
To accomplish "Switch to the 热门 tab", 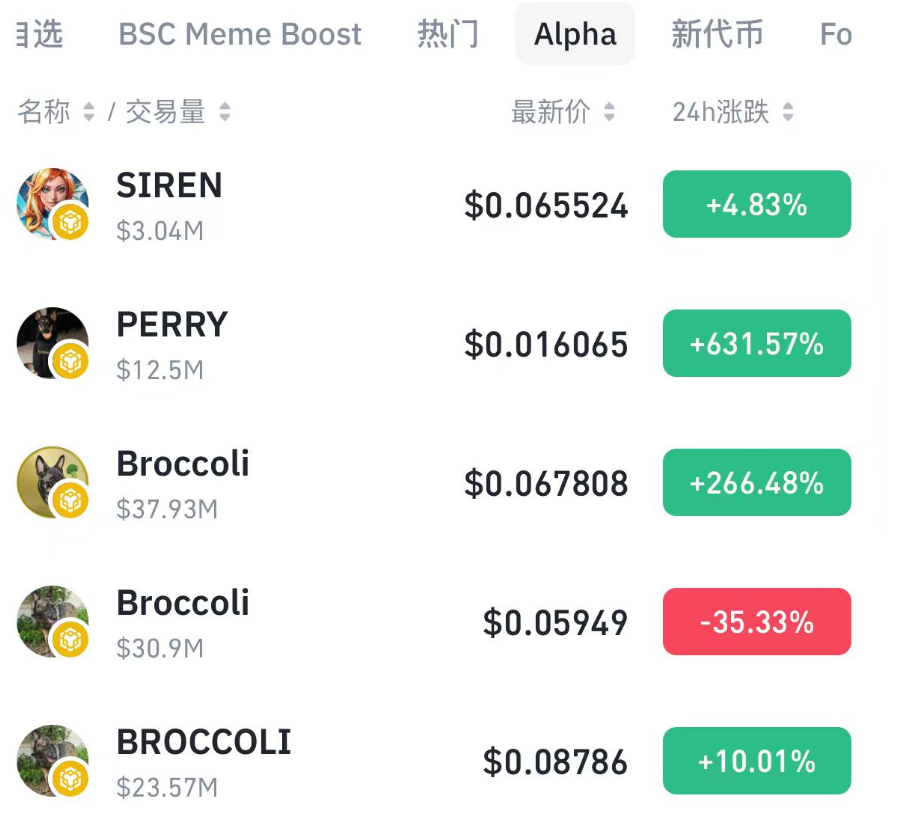I will click(x=447, y=35).
